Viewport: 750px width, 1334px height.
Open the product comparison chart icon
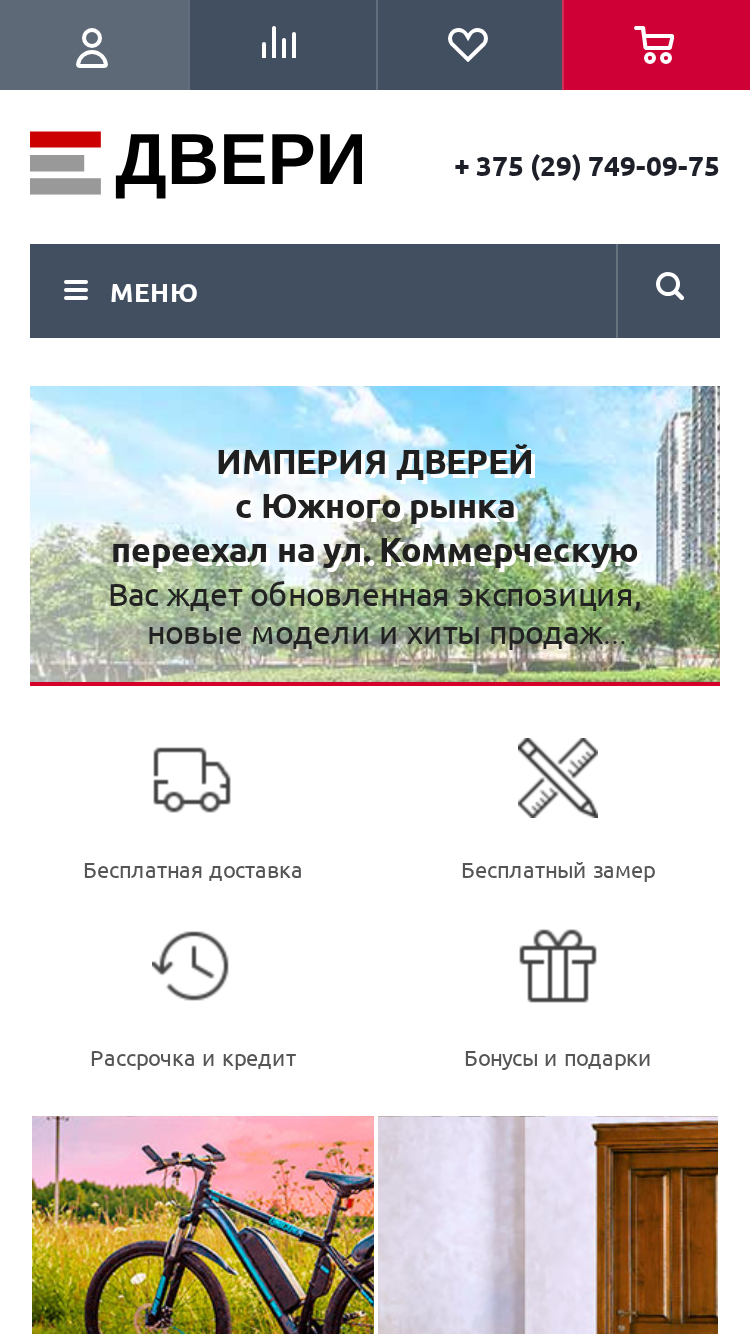click(x=282, y=45)
